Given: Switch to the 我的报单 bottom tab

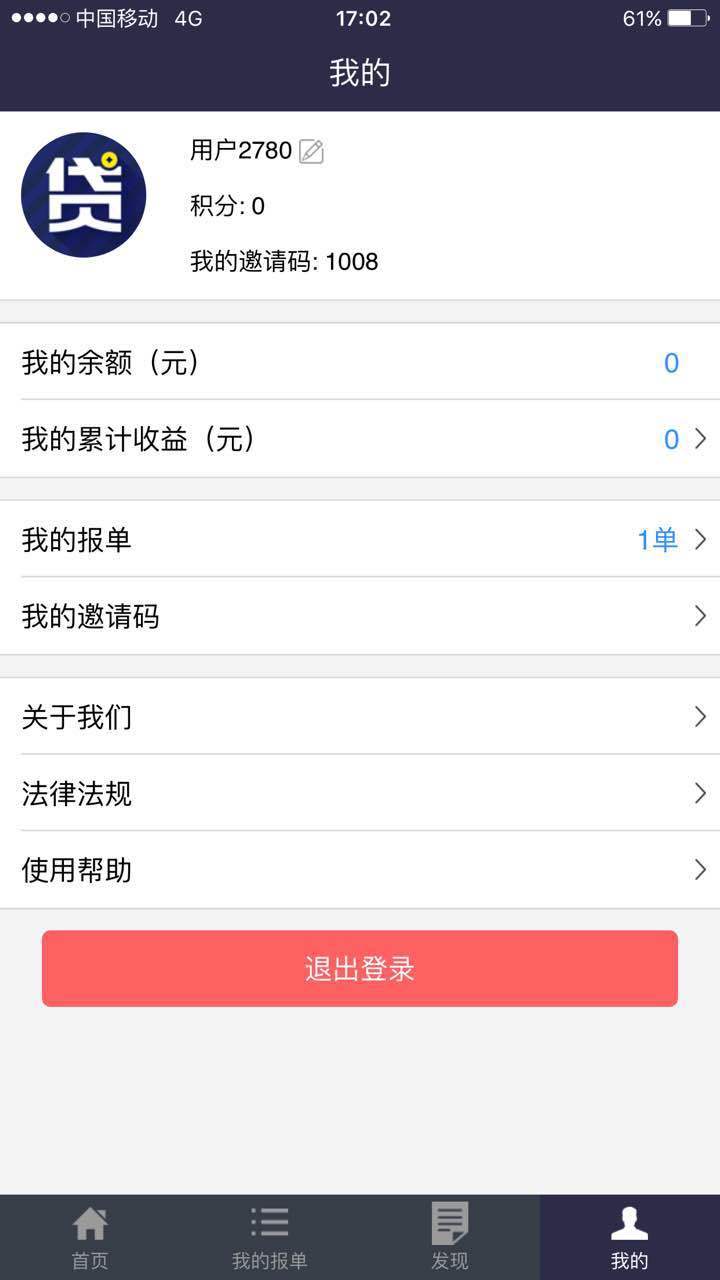Looking at the screenshot, I should tap(270, 1238).
